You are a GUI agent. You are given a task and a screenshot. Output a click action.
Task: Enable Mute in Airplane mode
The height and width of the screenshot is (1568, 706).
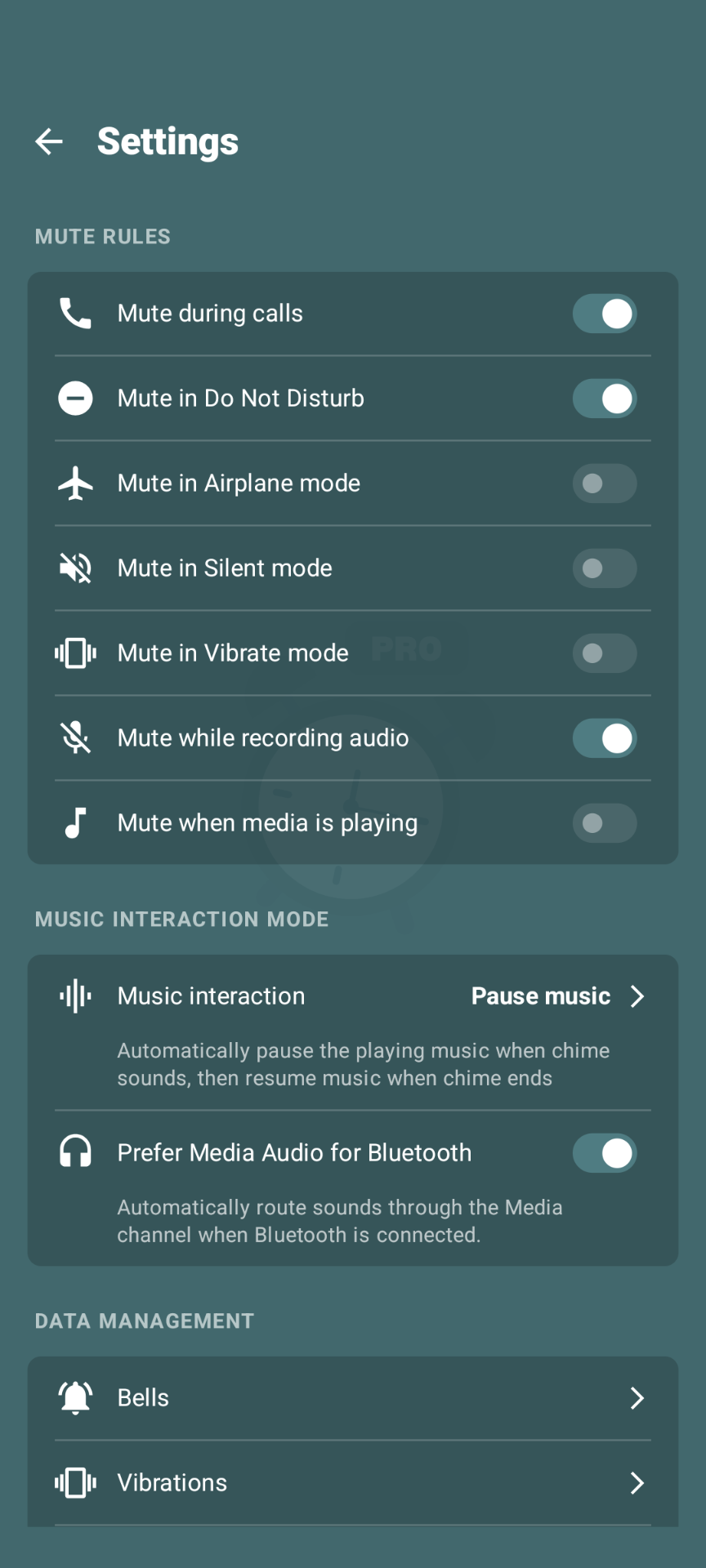[604, 483]
